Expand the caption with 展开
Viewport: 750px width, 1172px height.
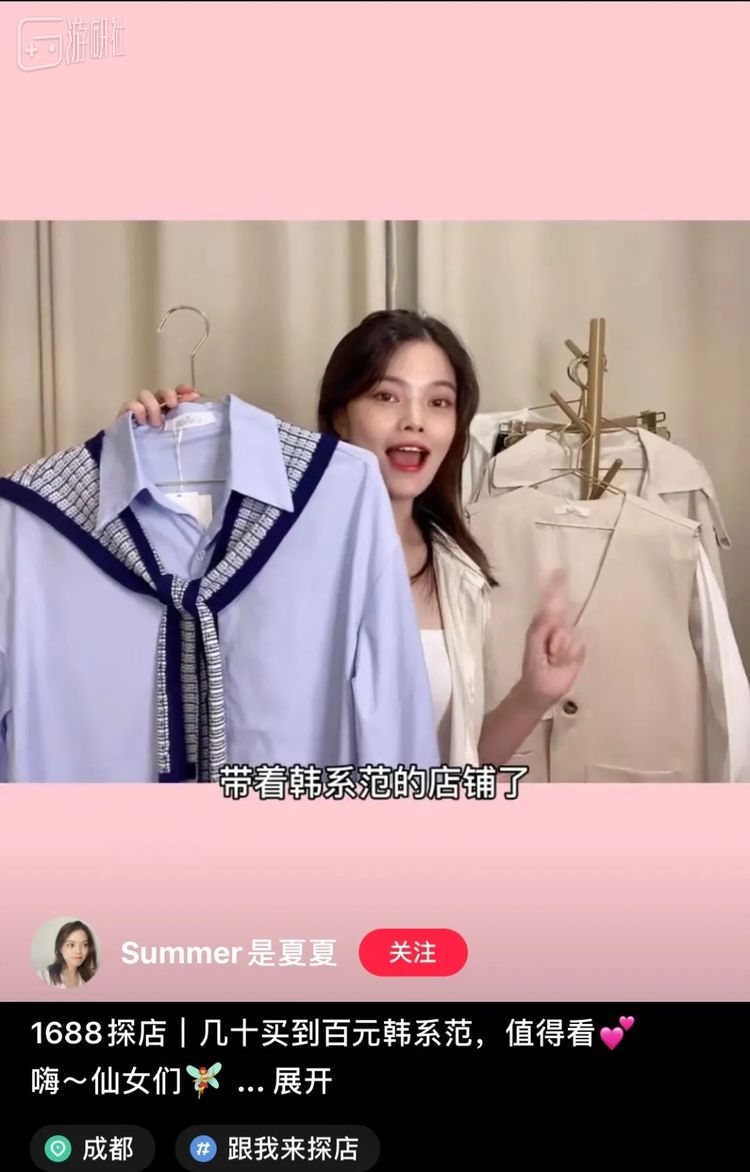302,1081
